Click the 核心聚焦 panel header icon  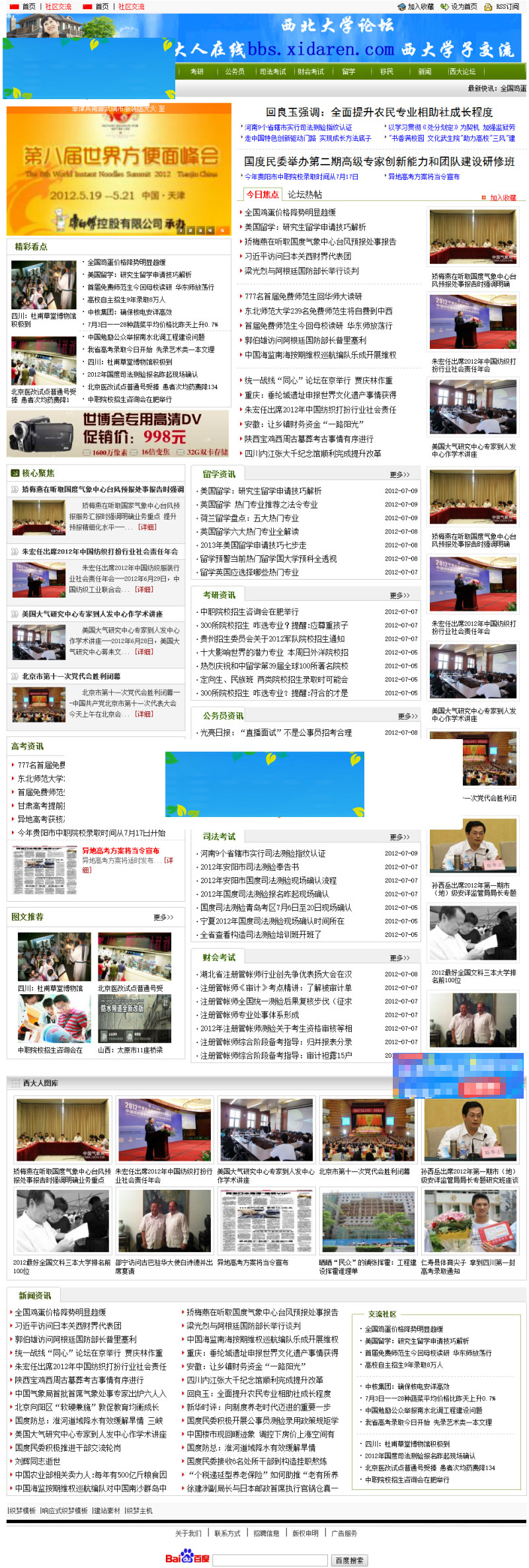point(13,473)
